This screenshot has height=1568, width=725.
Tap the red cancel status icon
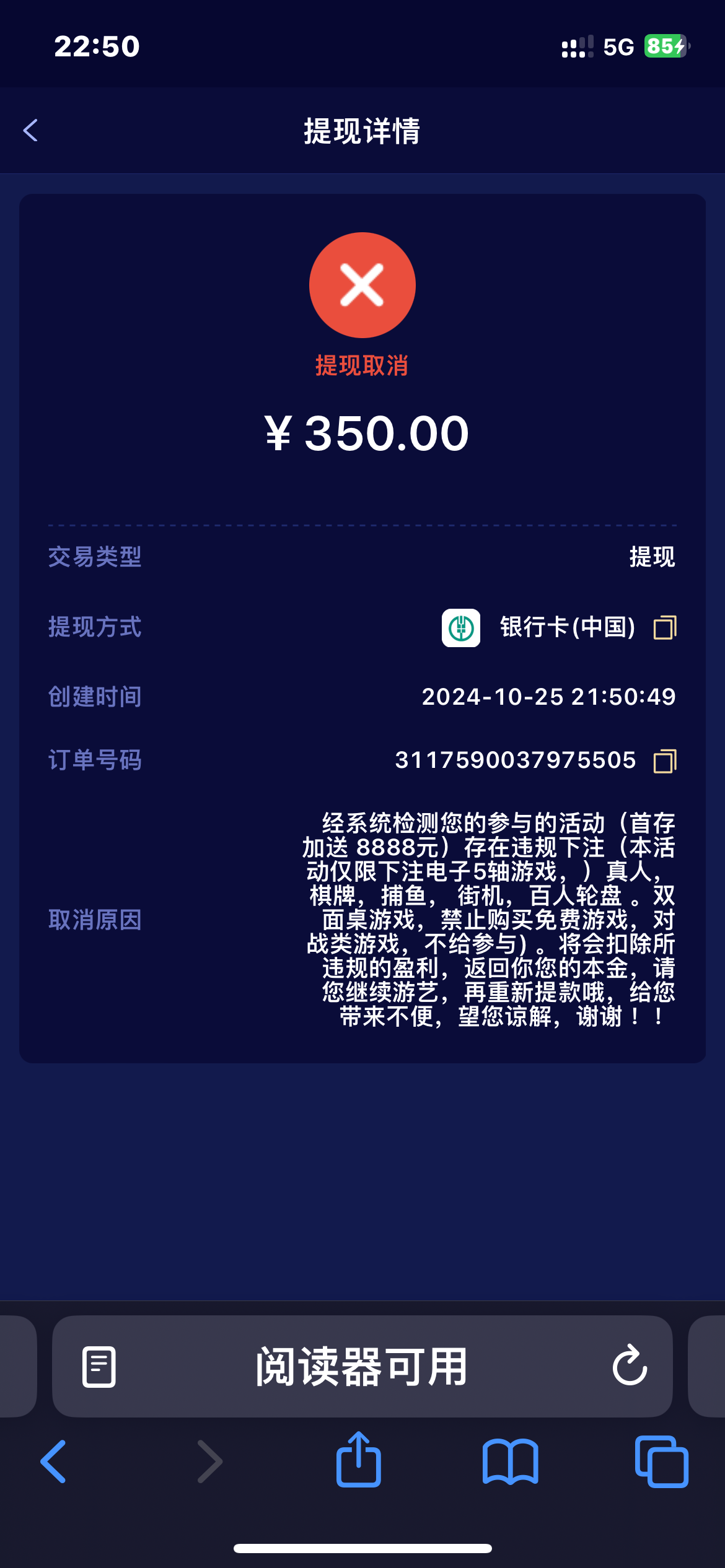point(362,284)
